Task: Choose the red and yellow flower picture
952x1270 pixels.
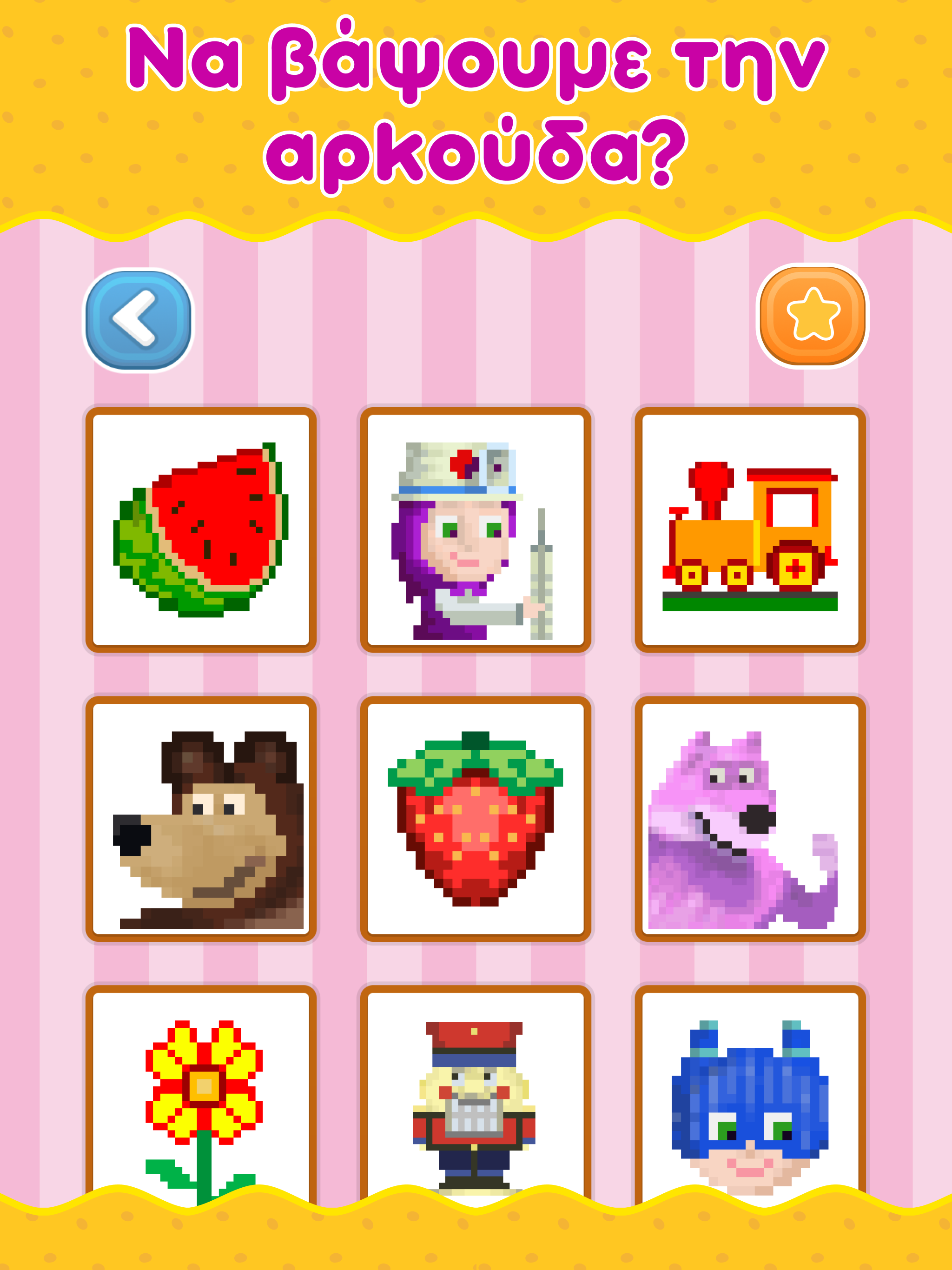Action: point(201,1097)
